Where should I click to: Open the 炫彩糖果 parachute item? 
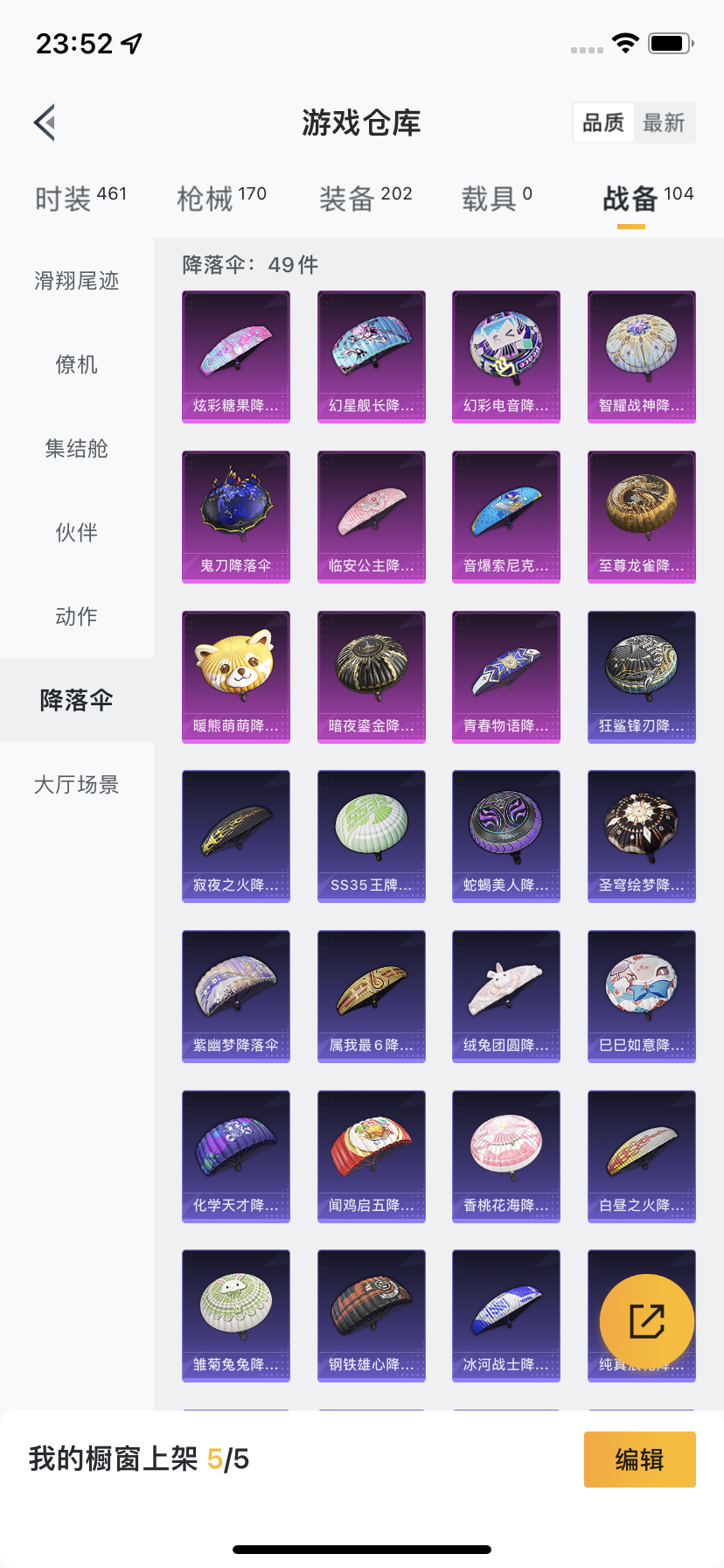pos(236,356)
